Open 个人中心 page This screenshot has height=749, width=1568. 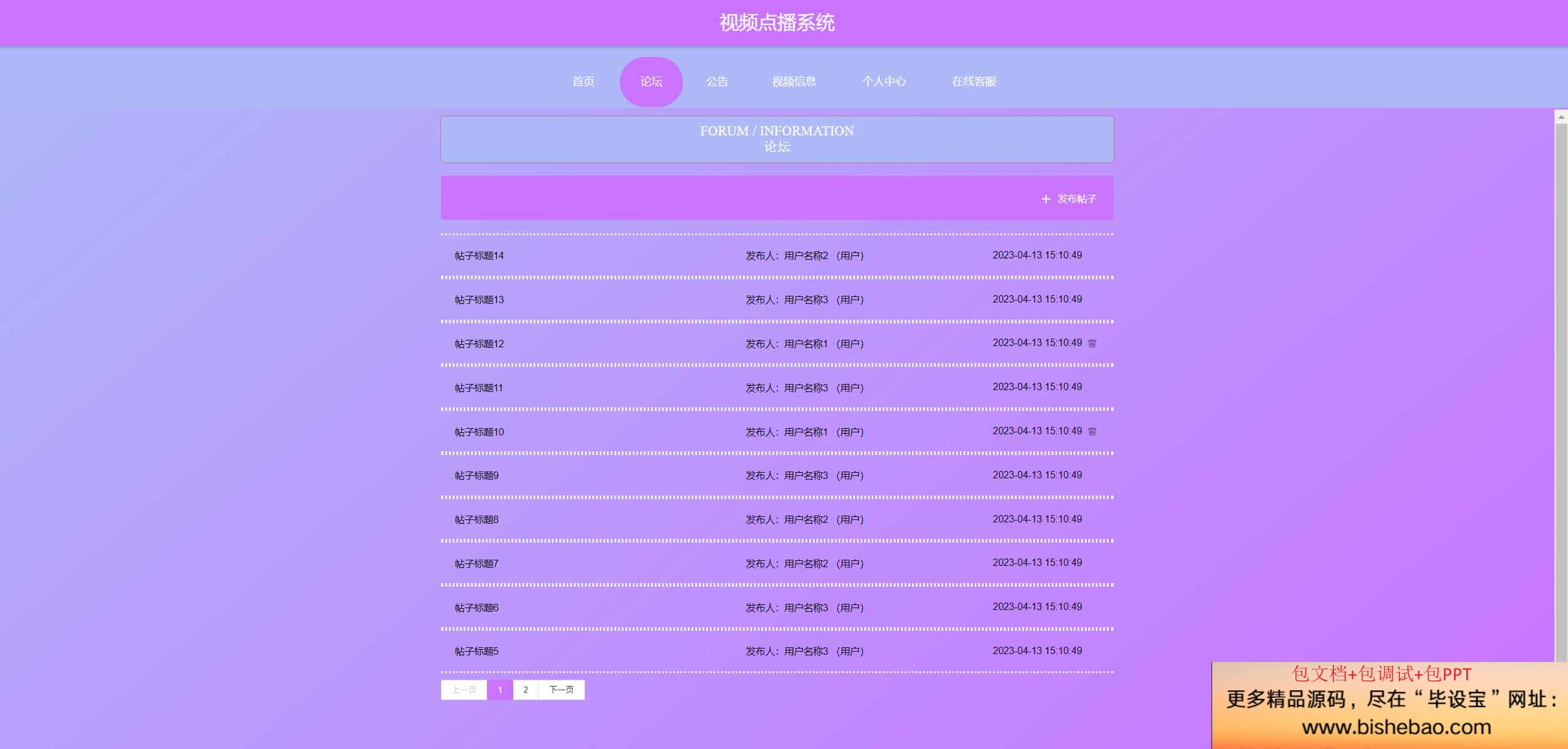(883, 81)
